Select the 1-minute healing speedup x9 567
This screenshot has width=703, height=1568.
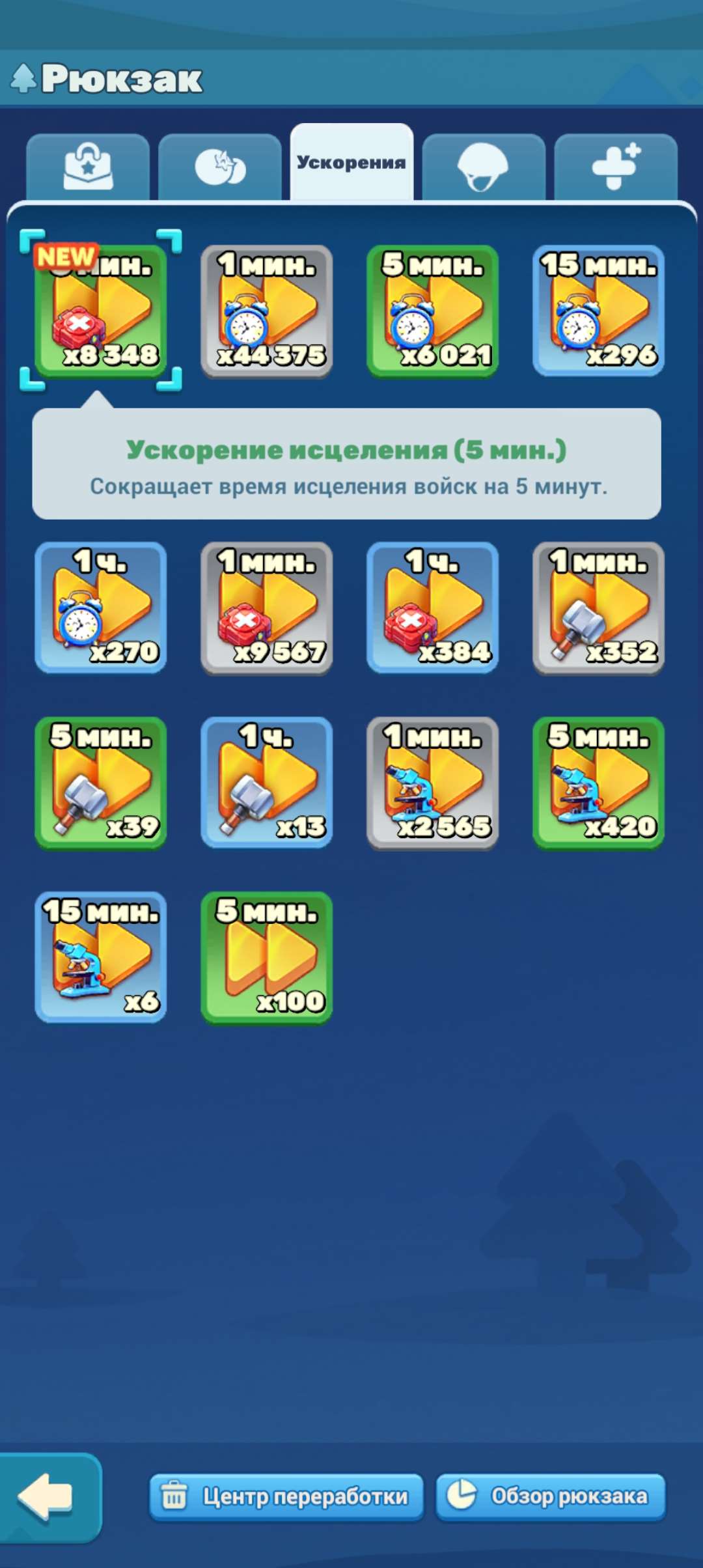[x=267, y=609]
